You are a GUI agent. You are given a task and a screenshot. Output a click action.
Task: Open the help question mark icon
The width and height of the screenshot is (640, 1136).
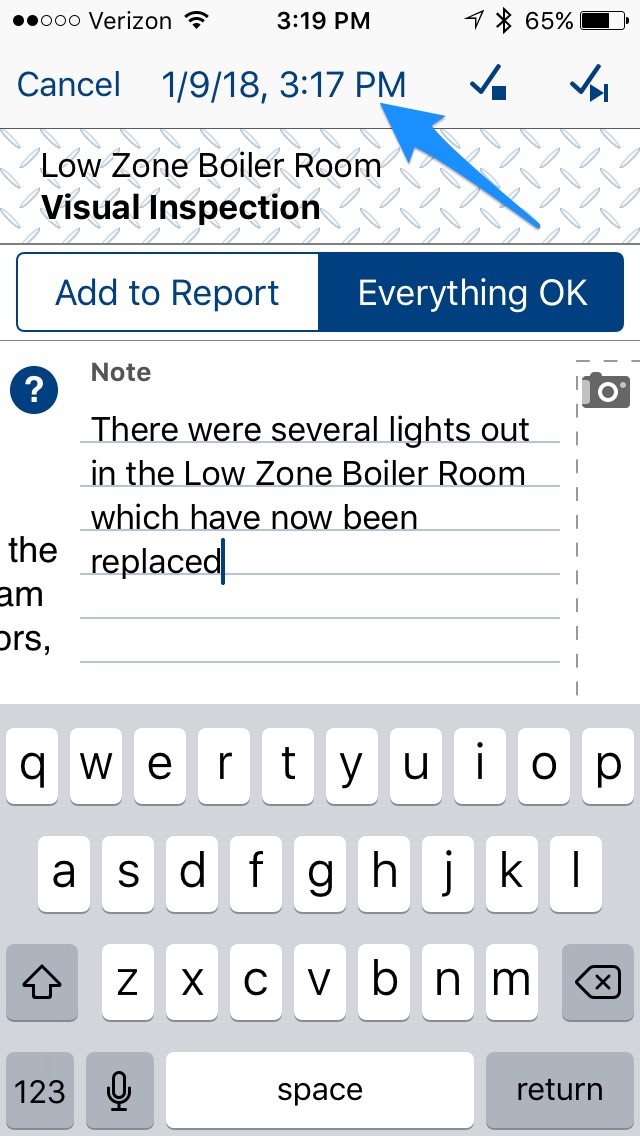point(34,389)
